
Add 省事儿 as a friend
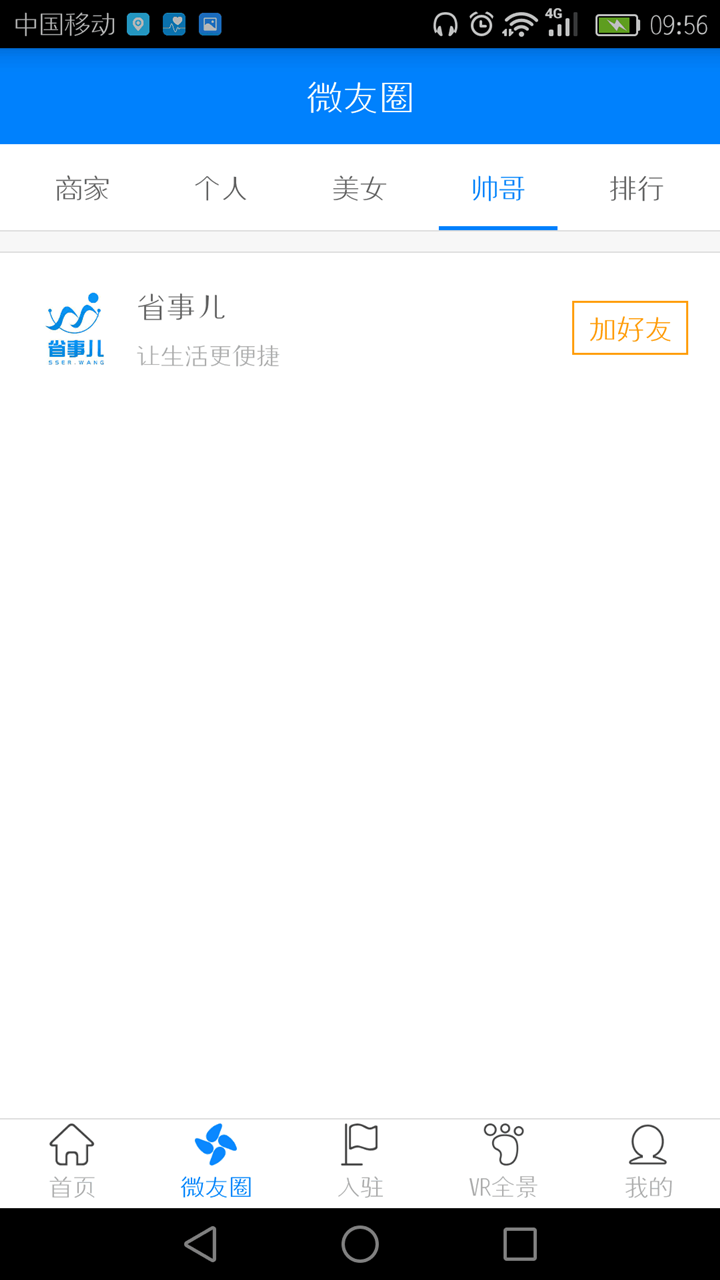[x=629, y=328]
